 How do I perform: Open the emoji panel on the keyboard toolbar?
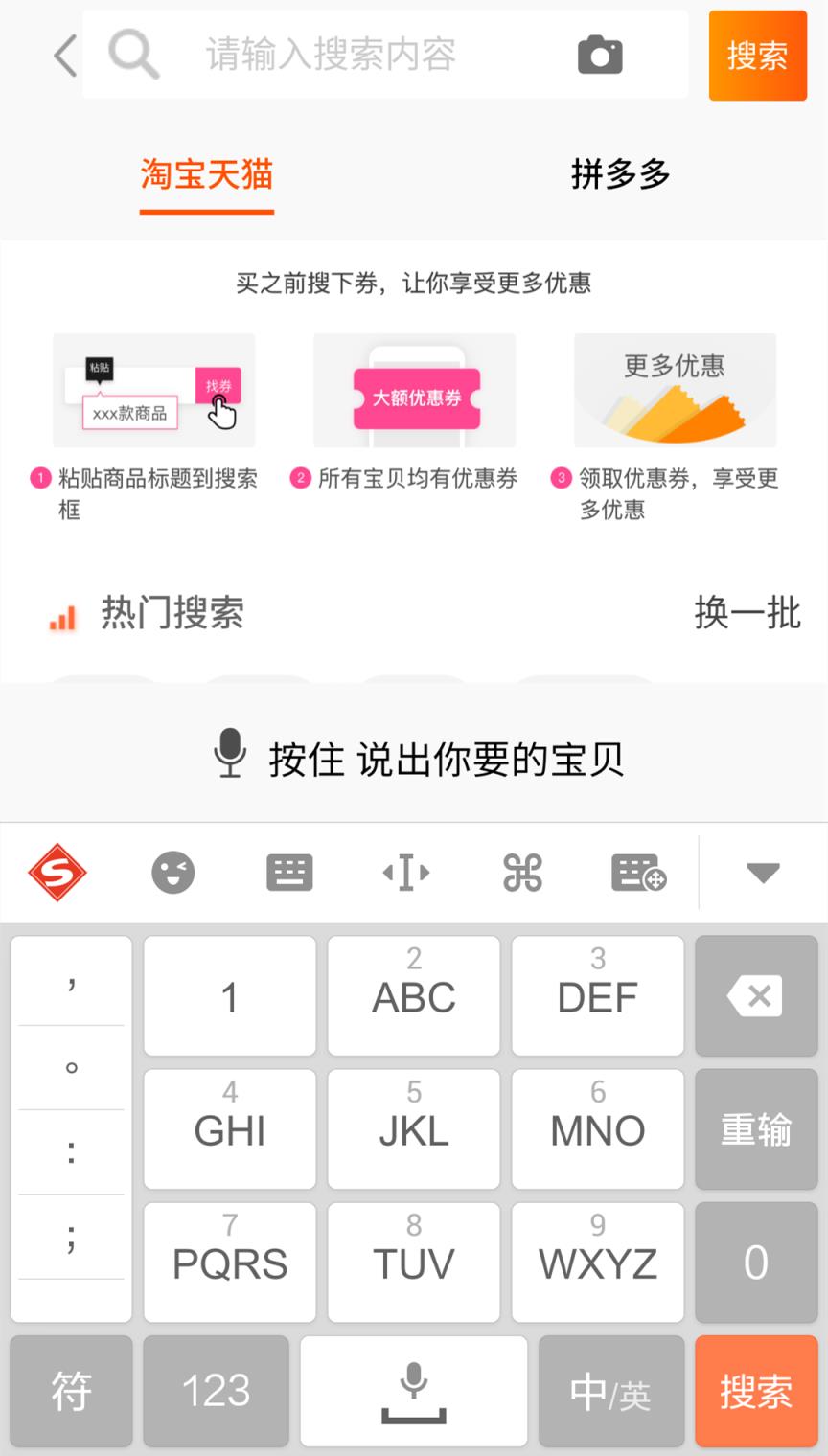[172, 872]
